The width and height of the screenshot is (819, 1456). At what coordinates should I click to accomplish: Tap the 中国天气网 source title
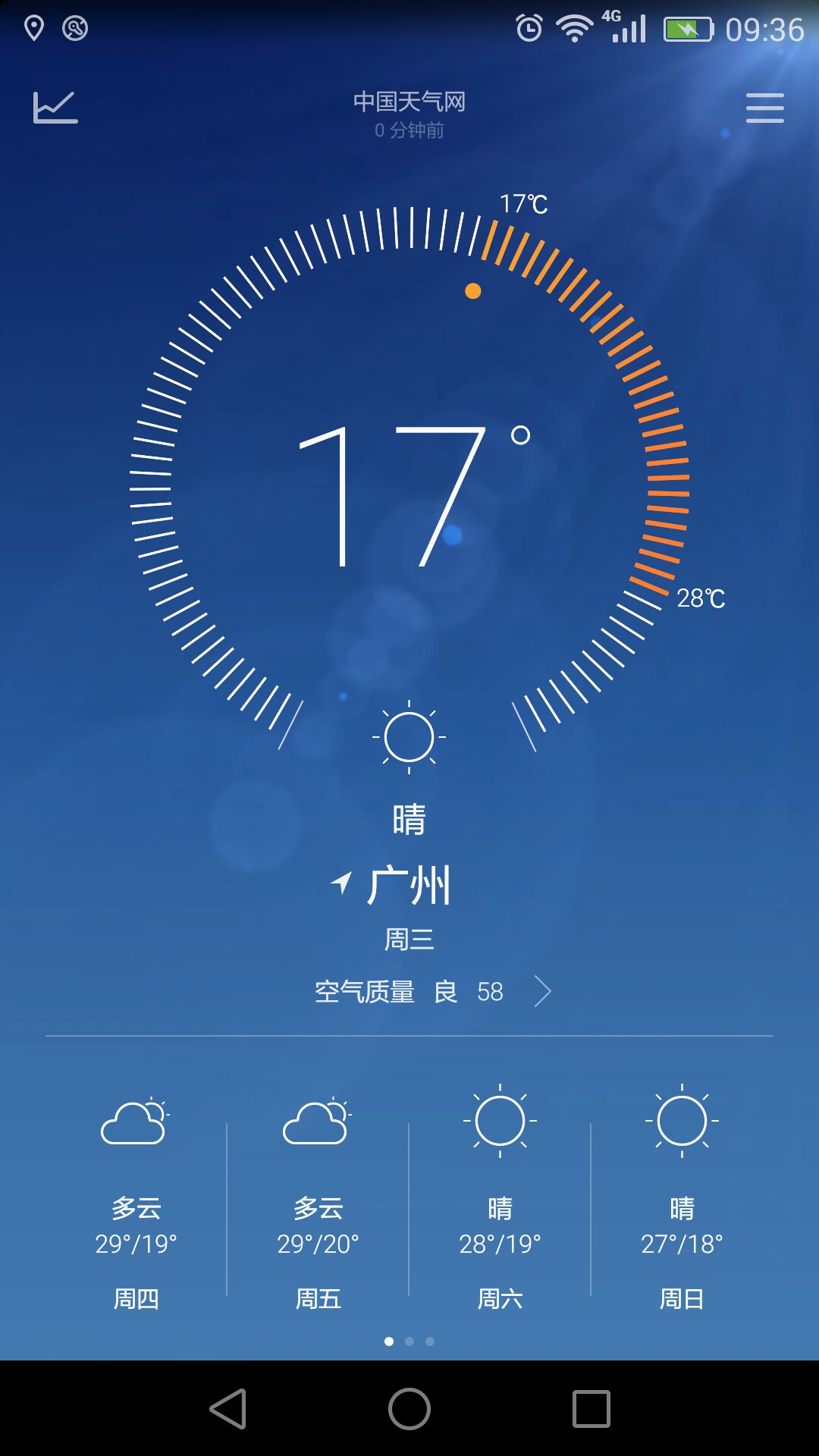(409, 101)
